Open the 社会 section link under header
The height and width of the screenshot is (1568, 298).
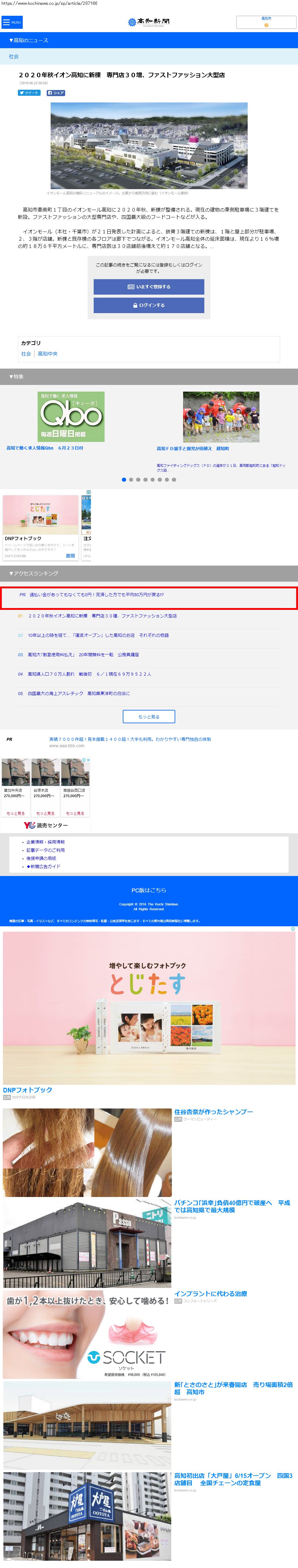(x=13, y=57)
